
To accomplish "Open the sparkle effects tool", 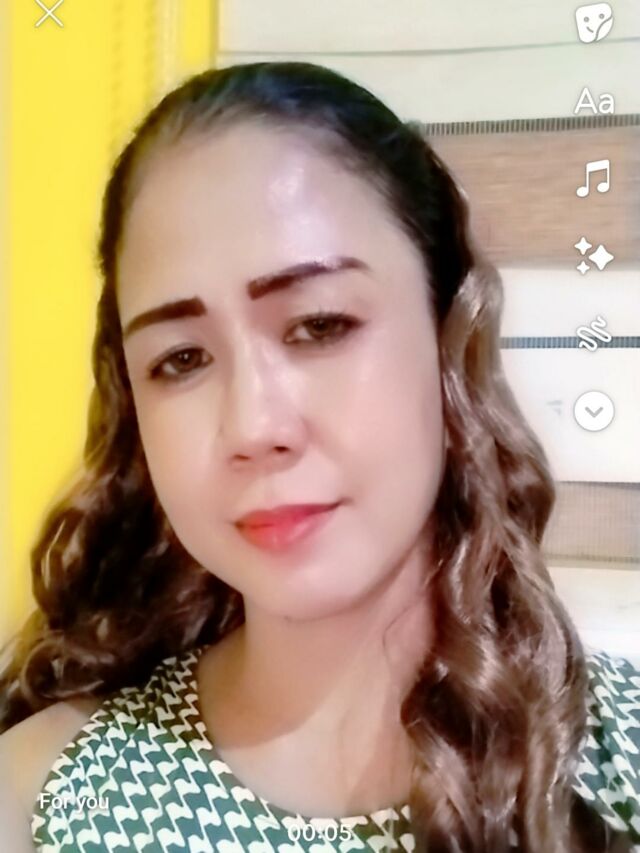I will (594, 256).
